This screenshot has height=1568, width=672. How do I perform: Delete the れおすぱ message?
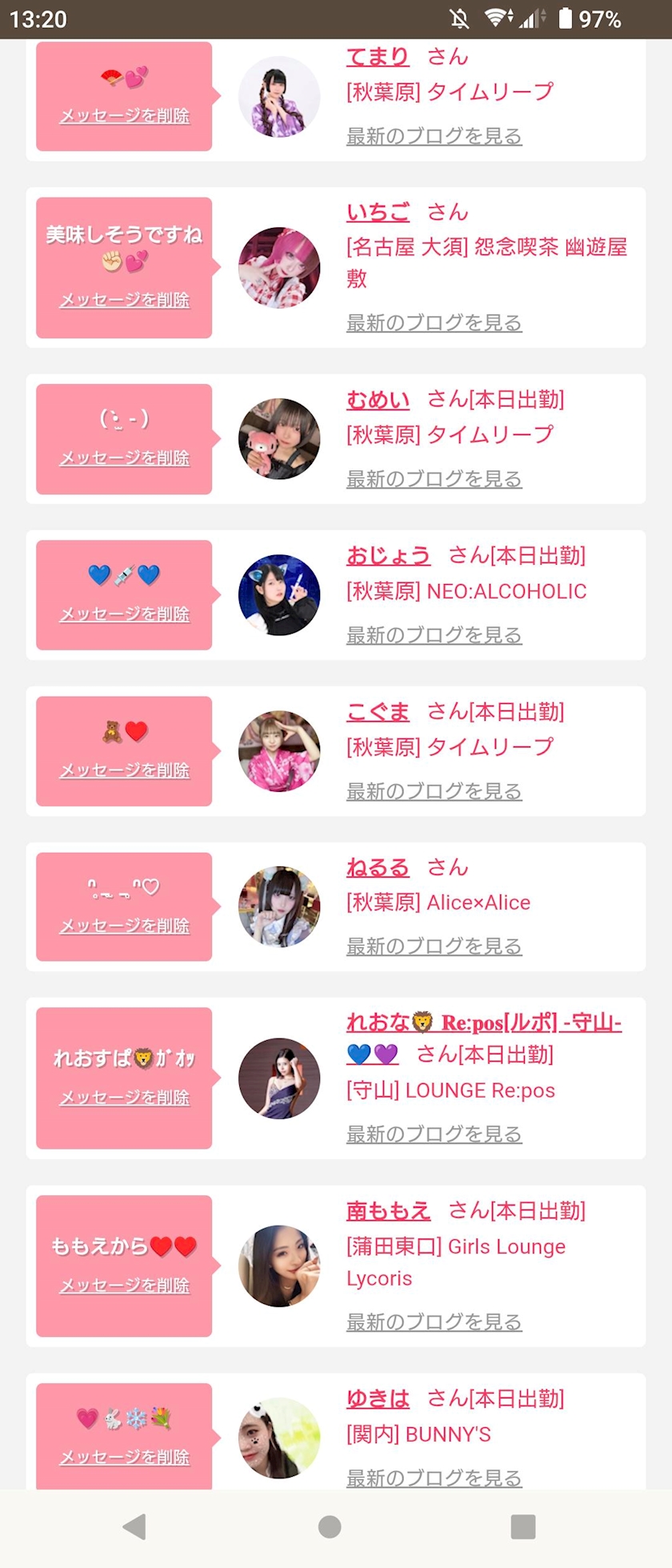(x=125, y=1098)
